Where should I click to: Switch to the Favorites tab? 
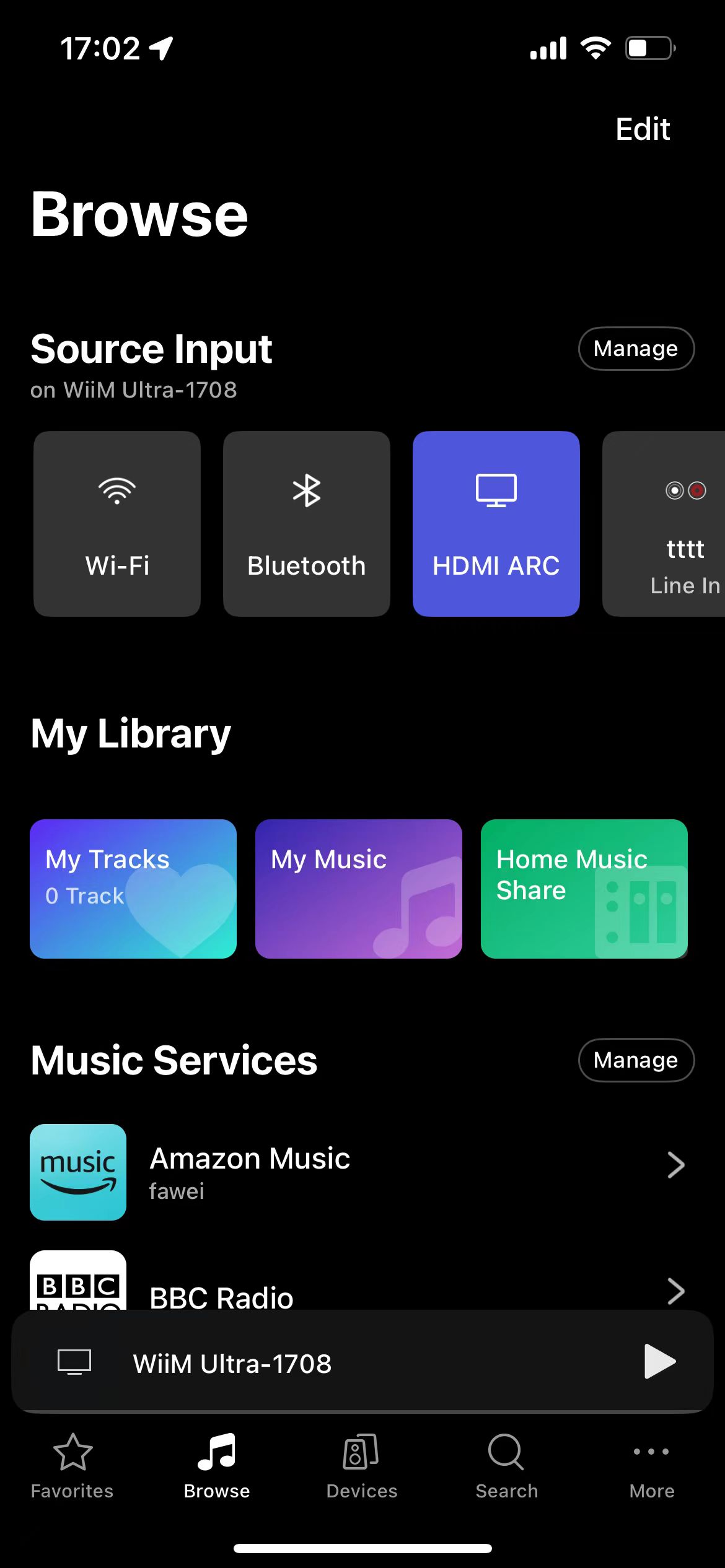point(72,1465)
